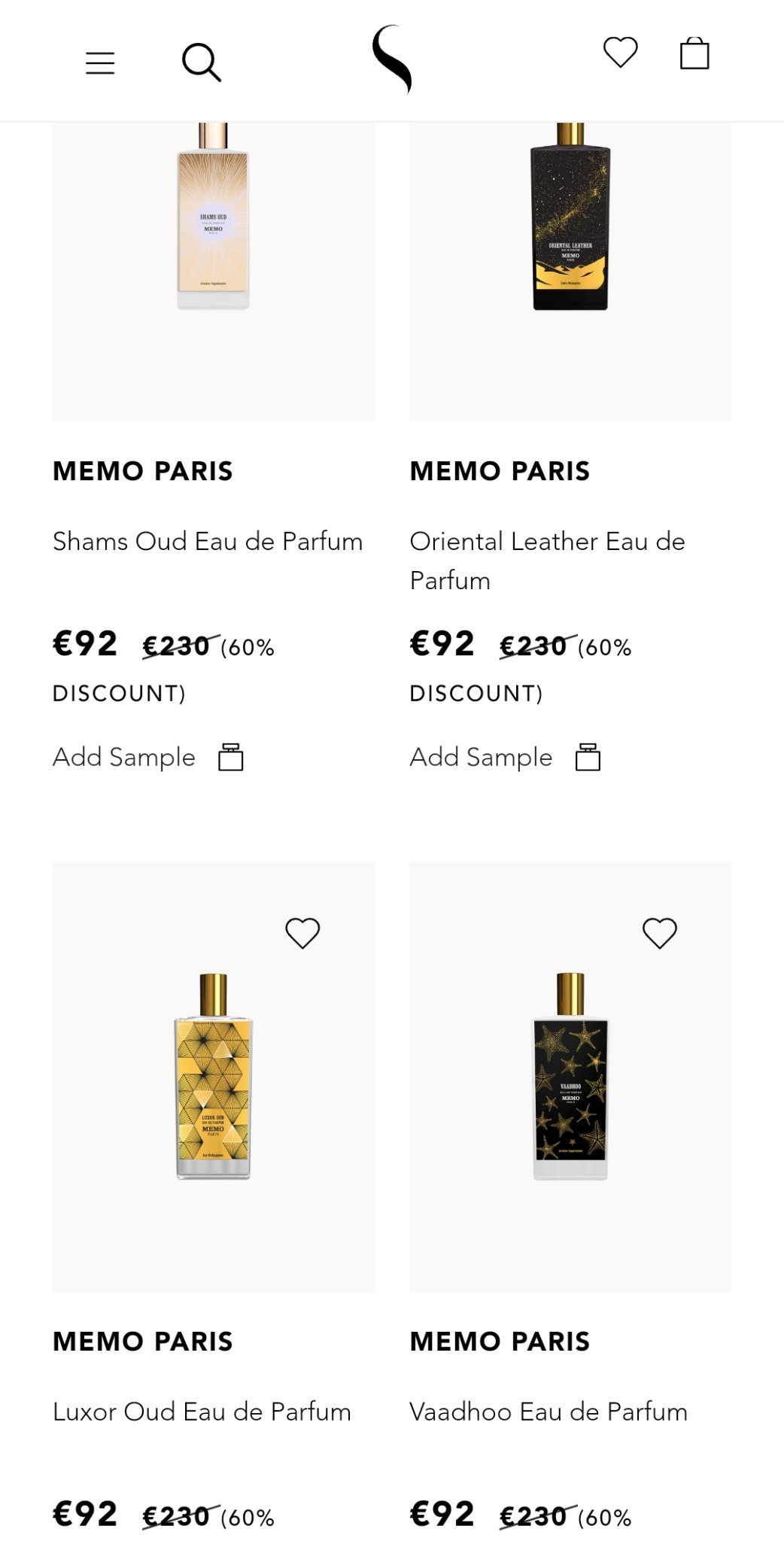Go to the store logo home

392,59
